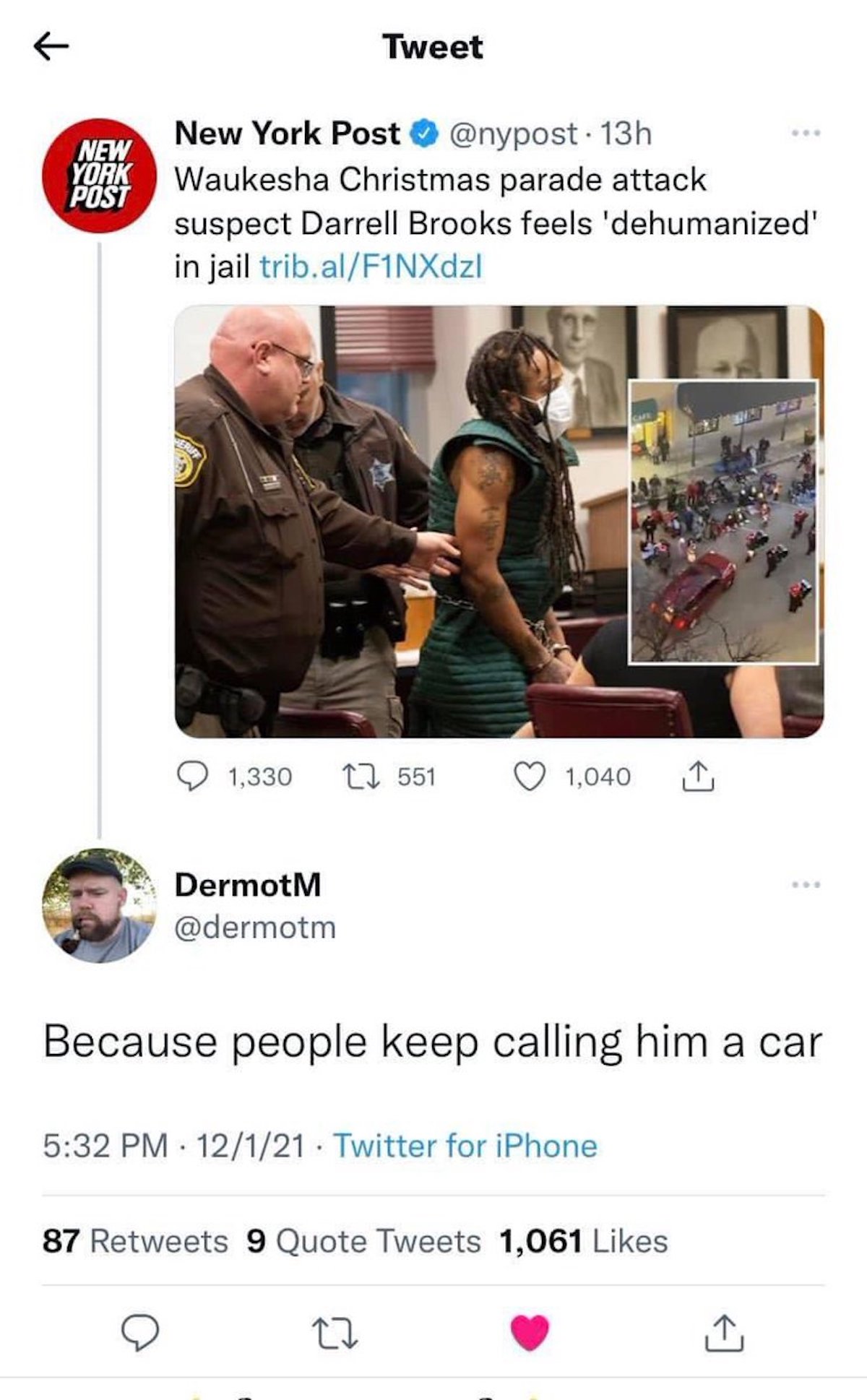Share the New York Post tweet
Screen dimensions: 867x1400
point(698,777)
